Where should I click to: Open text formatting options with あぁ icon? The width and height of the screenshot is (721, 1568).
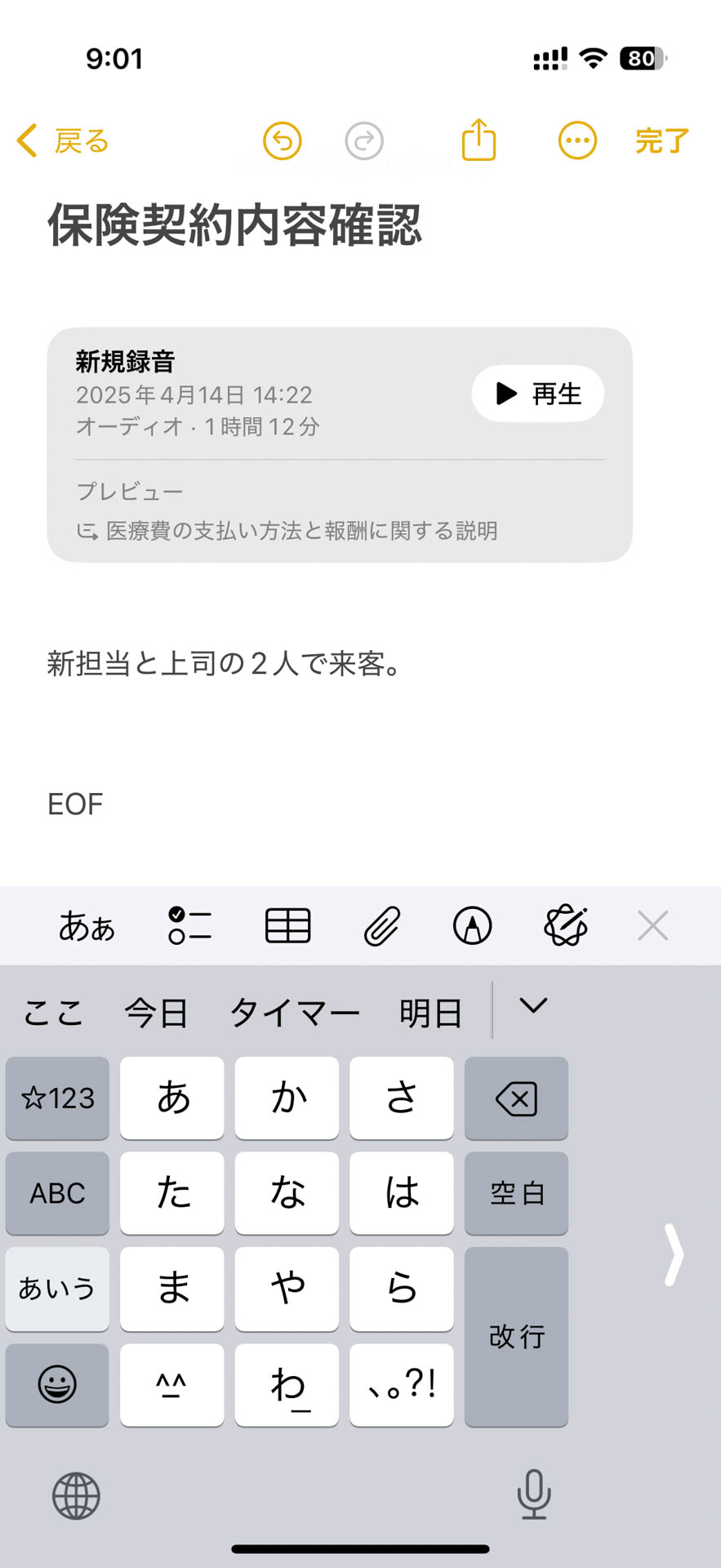pos(86,925)
